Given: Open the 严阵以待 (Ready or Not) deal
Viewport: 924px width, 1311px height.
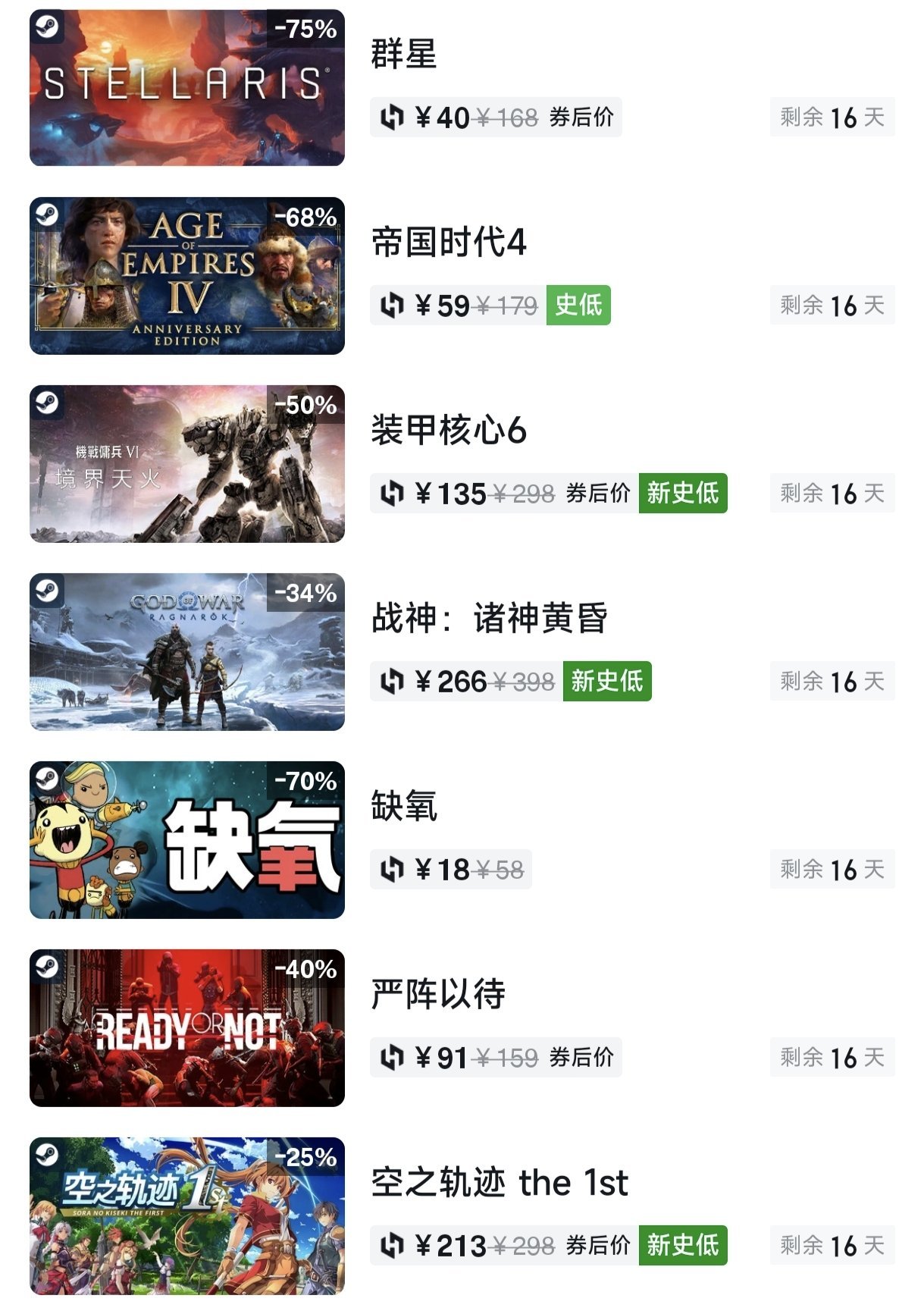Looking at the screenshot, I should (437, 995).
